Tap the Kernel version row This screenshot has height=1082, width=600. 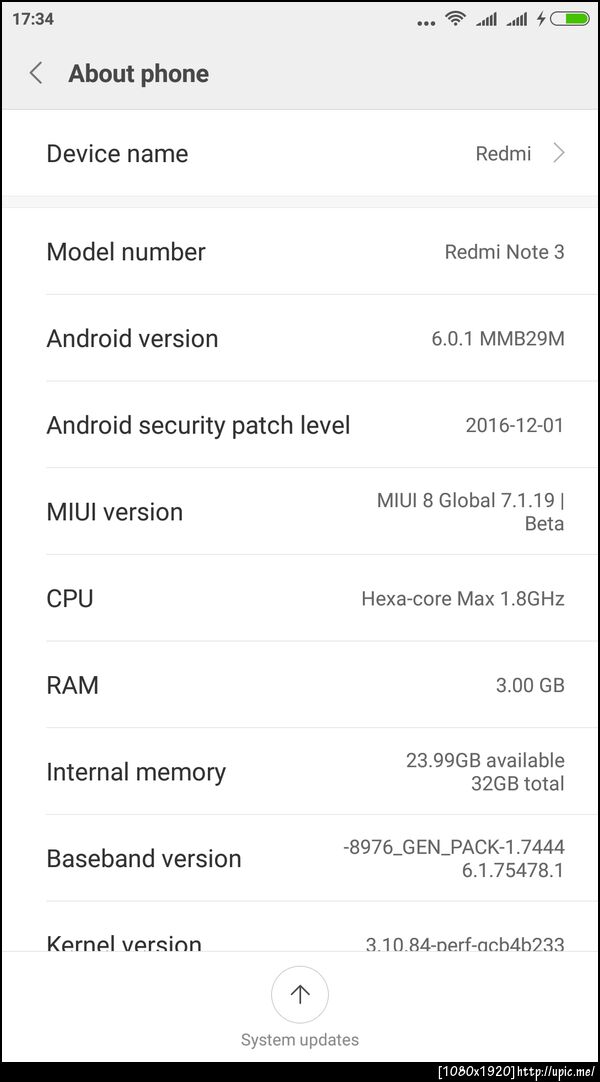[x=300, y=940]
